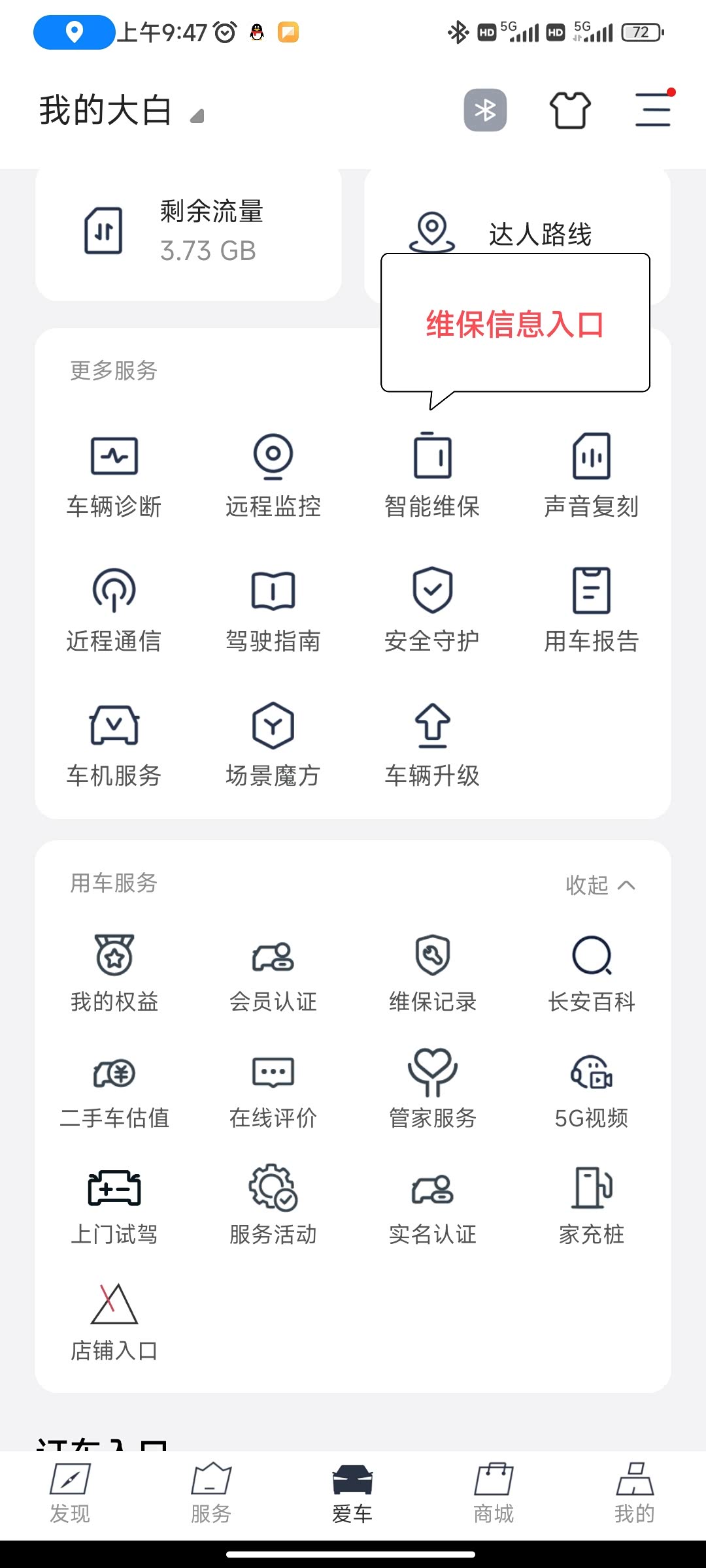Open 维保记录 maintenance records
The image size is (706, 1568).
point(432,972)
